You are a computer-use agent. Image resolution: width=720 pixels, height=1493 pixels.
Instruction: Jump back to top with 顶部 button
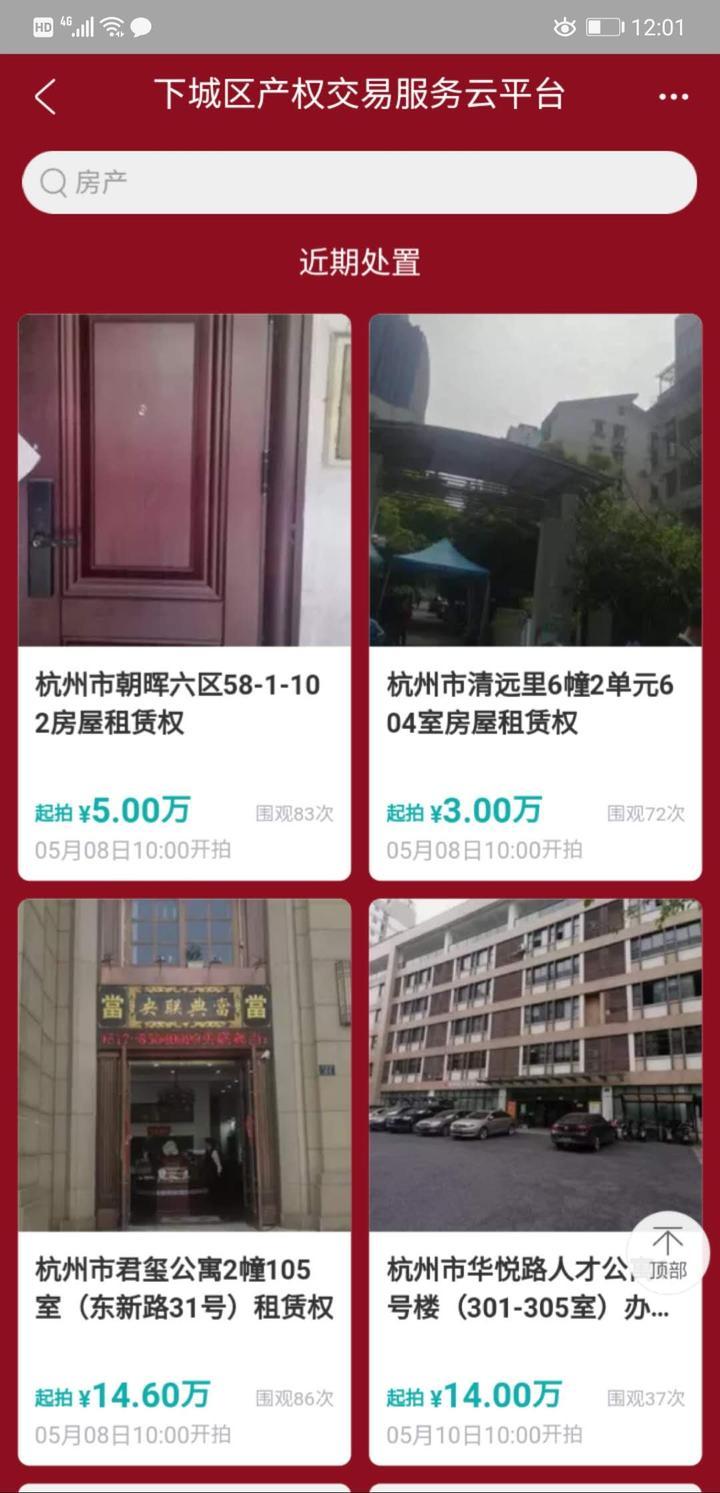pos(668,1252)
